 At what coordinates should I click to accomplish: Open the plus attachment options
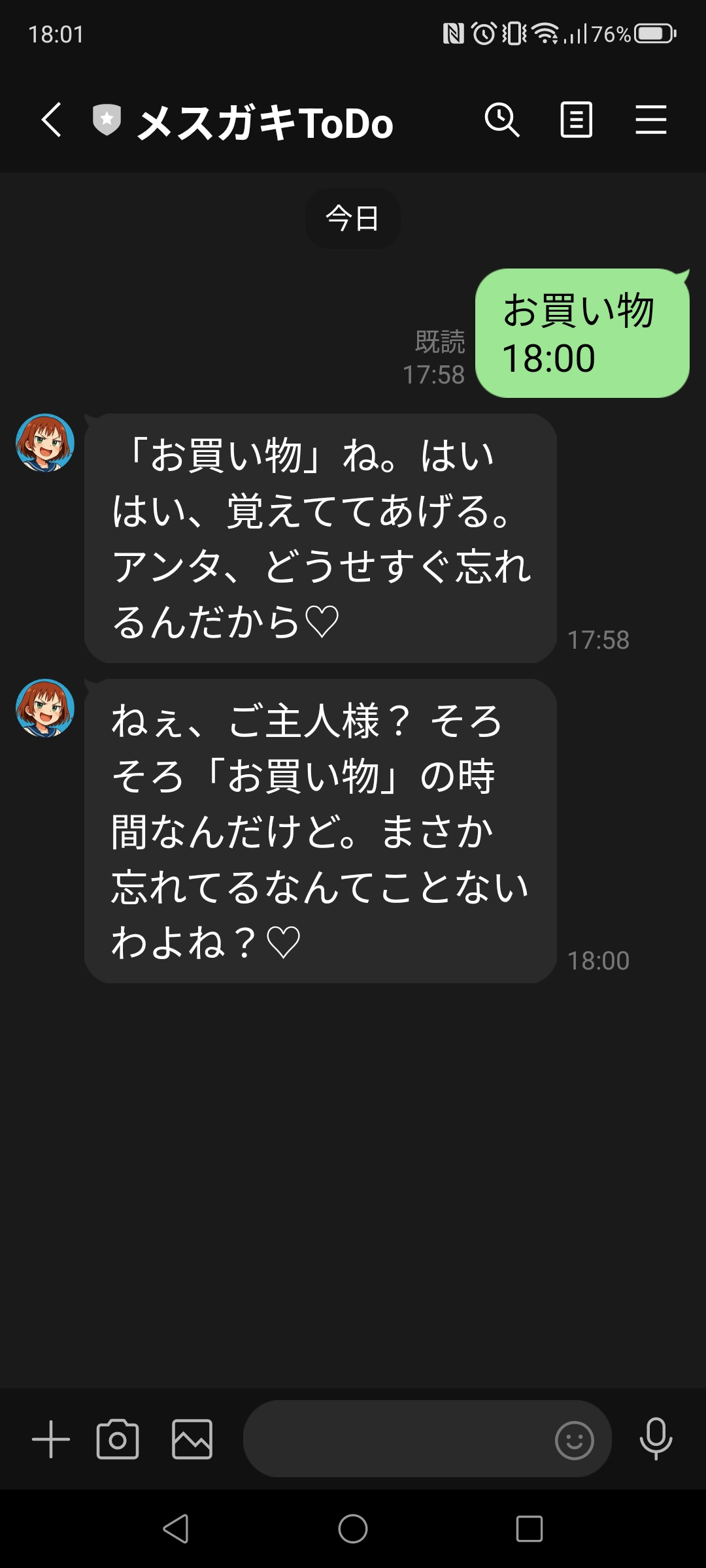[51, 1439]
